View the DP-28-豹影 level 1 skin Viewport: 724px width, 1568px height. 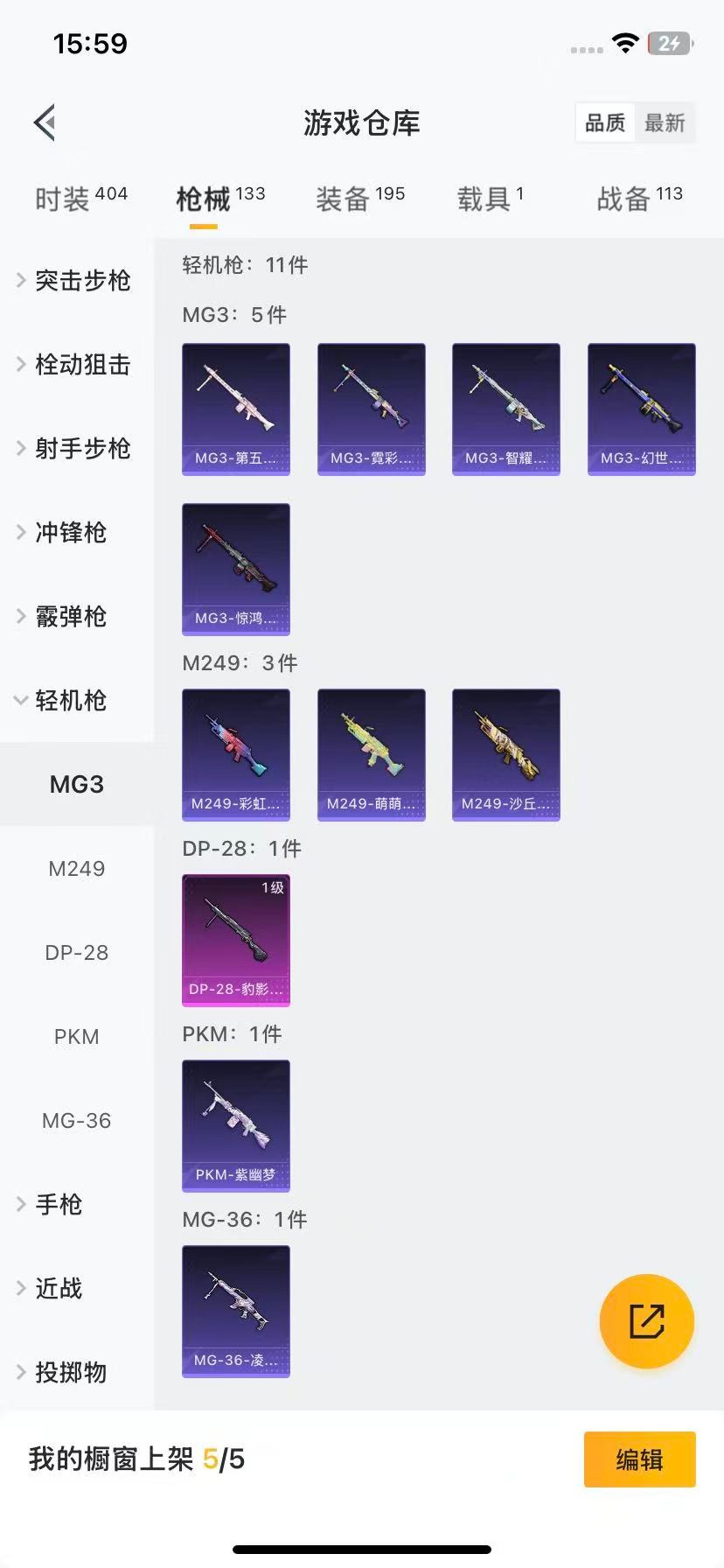tap(235, 940)
